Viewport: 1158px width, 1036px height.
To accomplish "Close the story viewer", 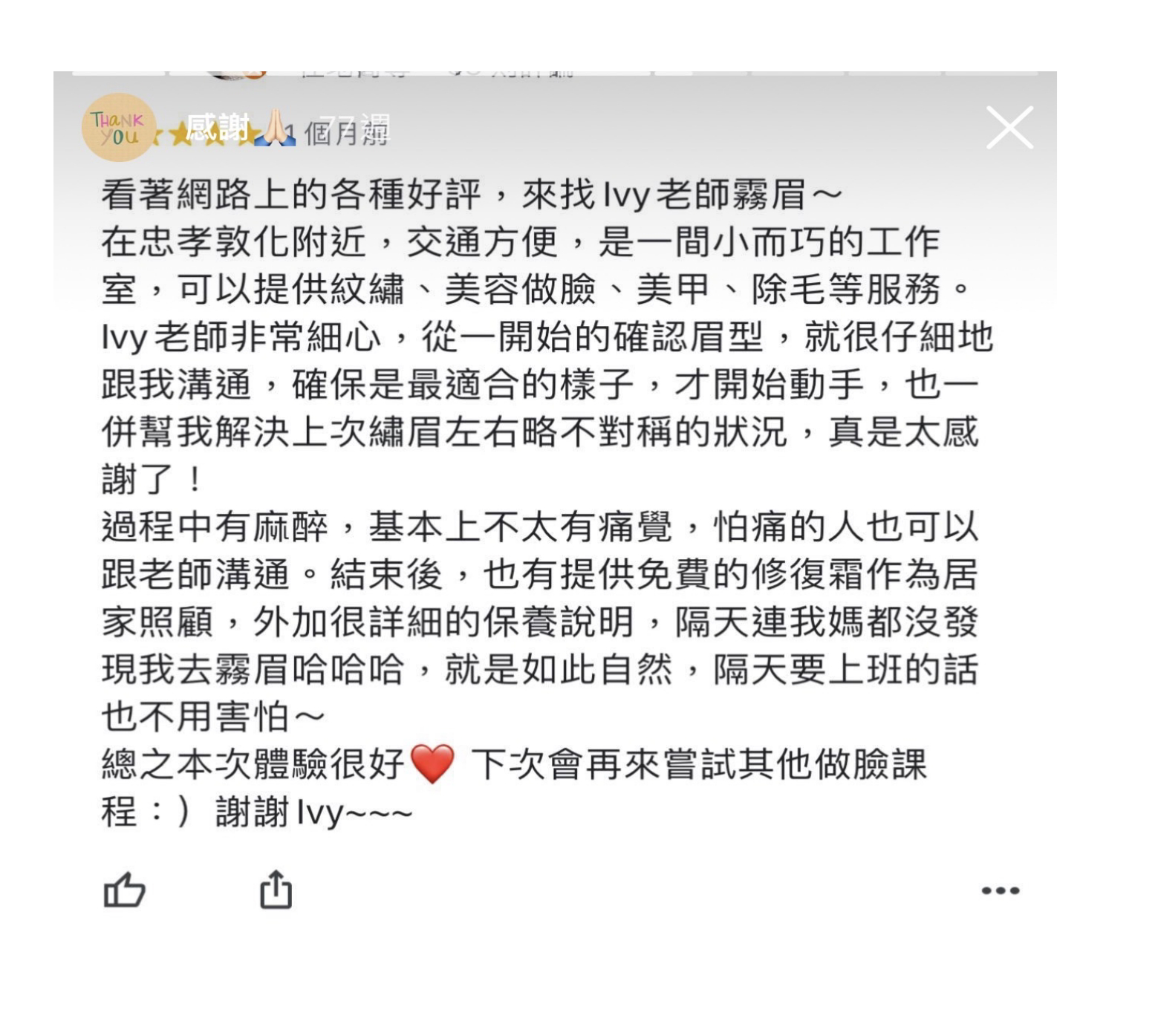I will point(1009,128).
